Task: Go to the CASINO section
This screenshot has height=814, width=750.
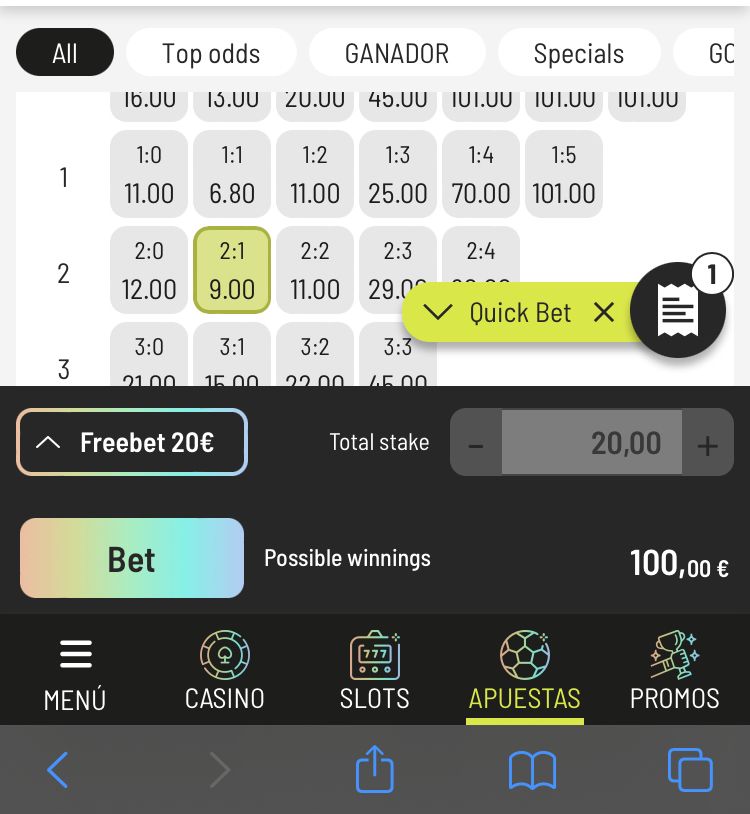Action: pyautogui.click(x=225, y=670)
